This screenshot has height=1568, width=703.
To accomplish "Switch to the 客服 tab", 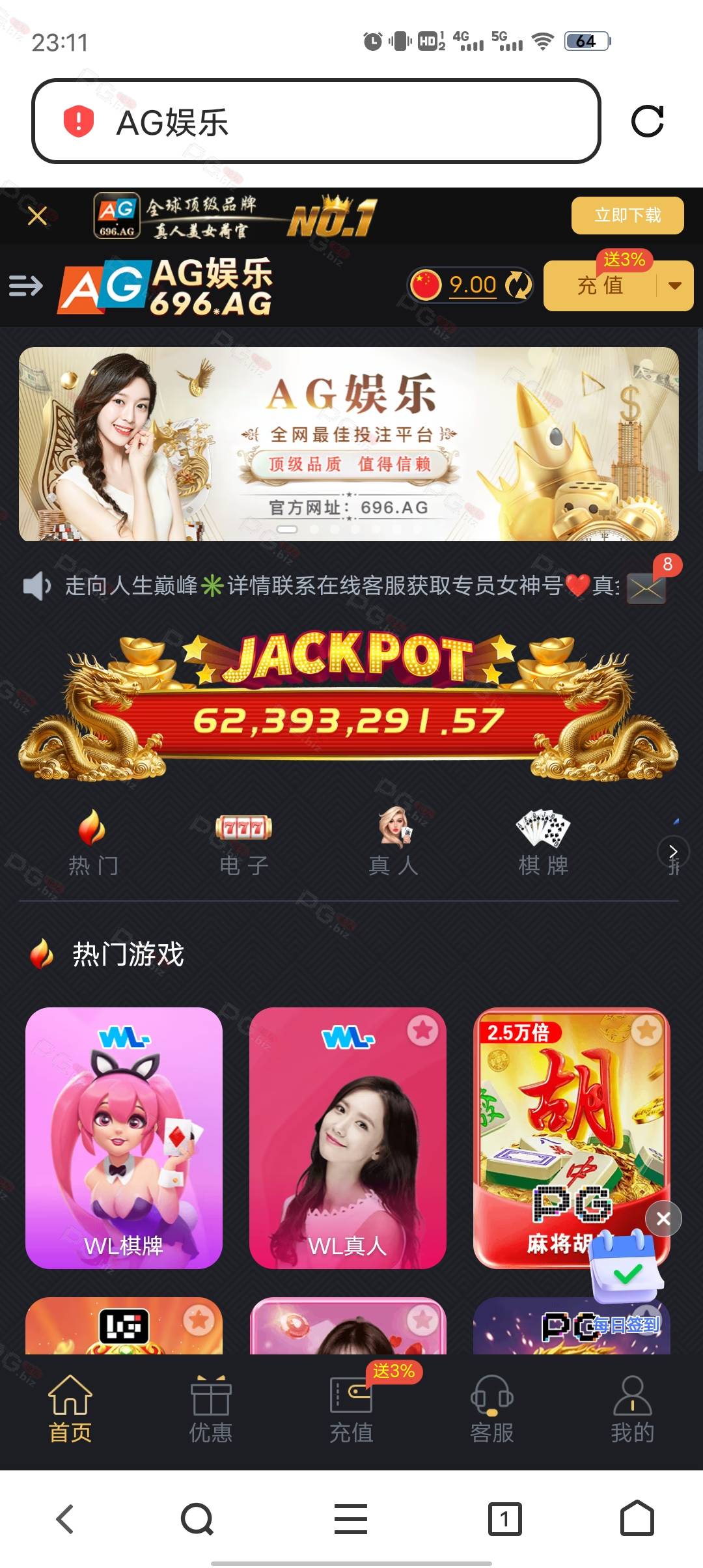I will pos(492,1409).
